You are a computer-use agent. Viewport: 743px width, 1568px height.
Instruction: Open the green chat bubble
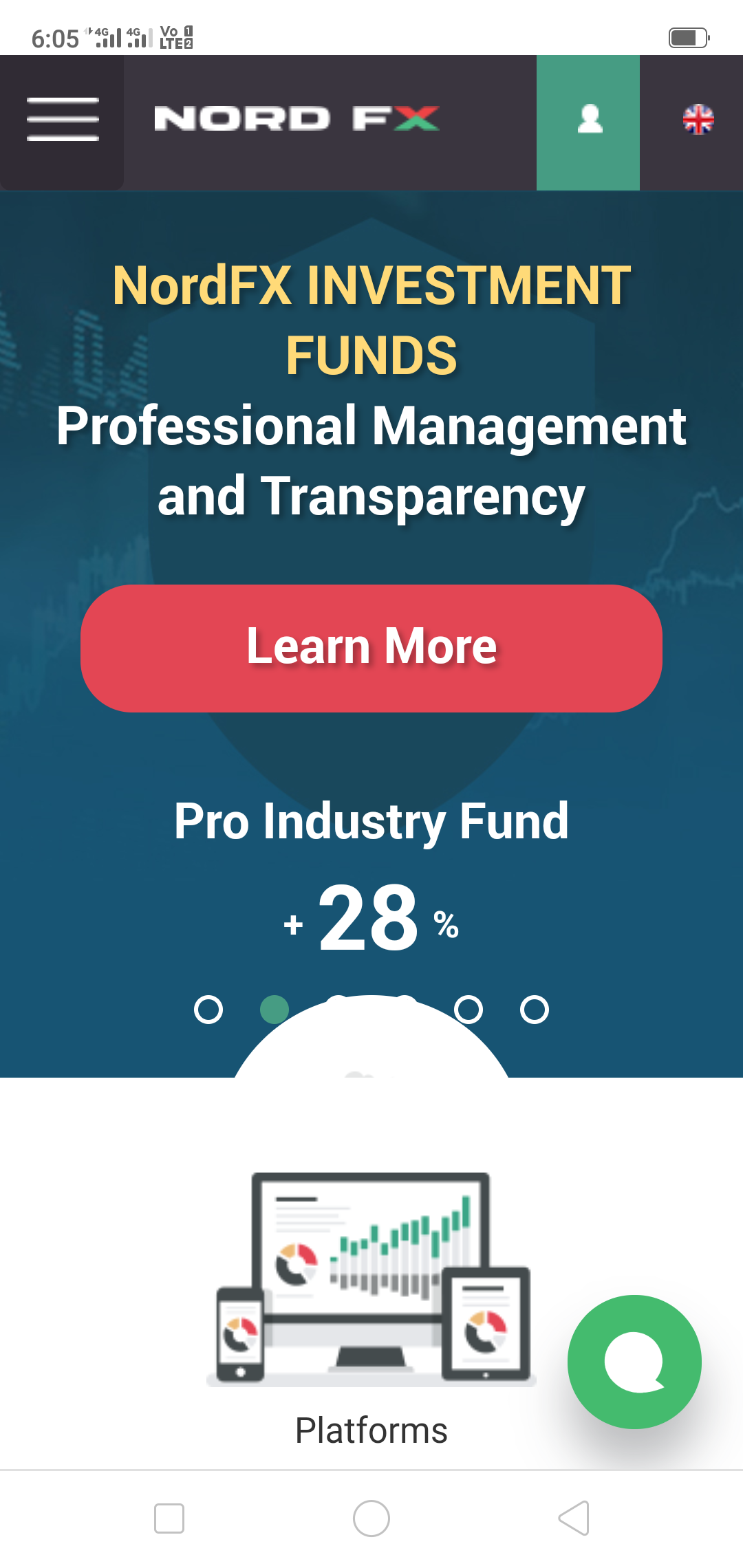634,1362
